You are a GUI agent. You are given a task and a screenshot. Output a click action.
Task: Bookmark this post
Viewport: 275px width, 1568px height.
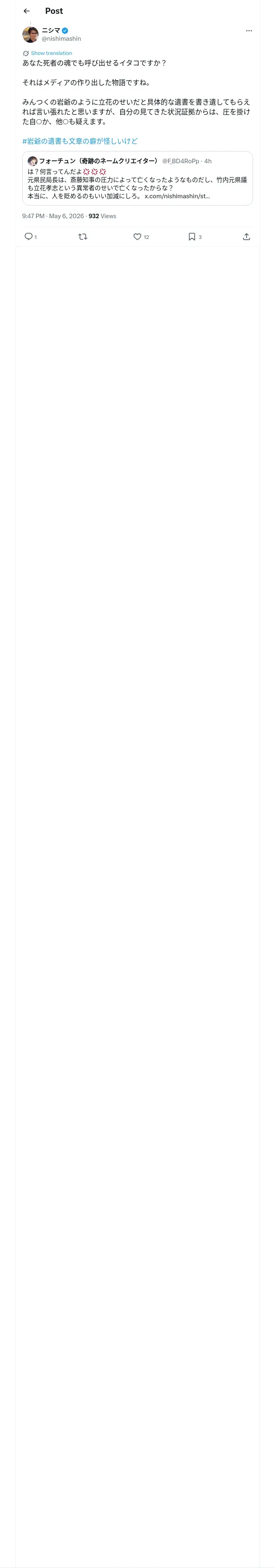point(191,237)
